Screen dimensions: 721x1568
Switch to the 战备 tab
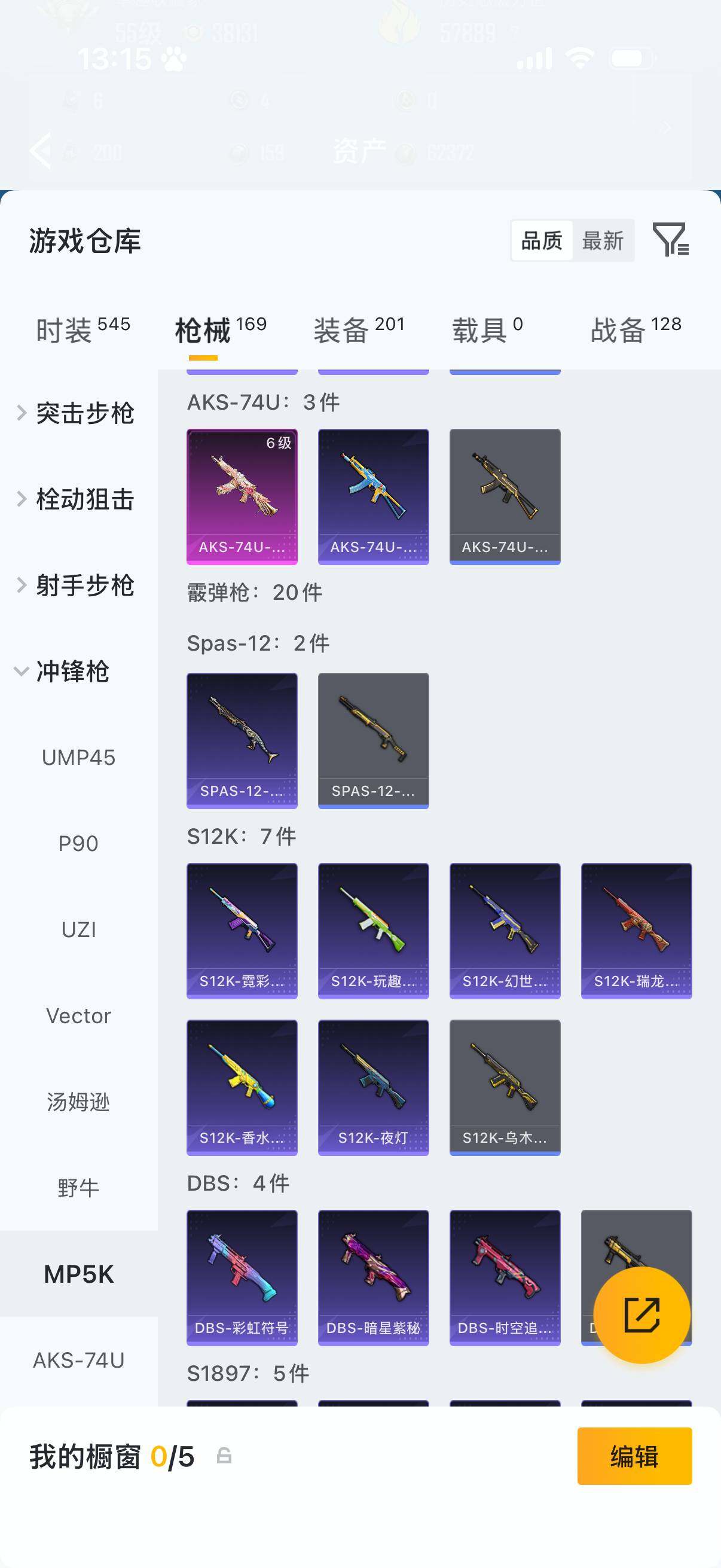(636, 330)
